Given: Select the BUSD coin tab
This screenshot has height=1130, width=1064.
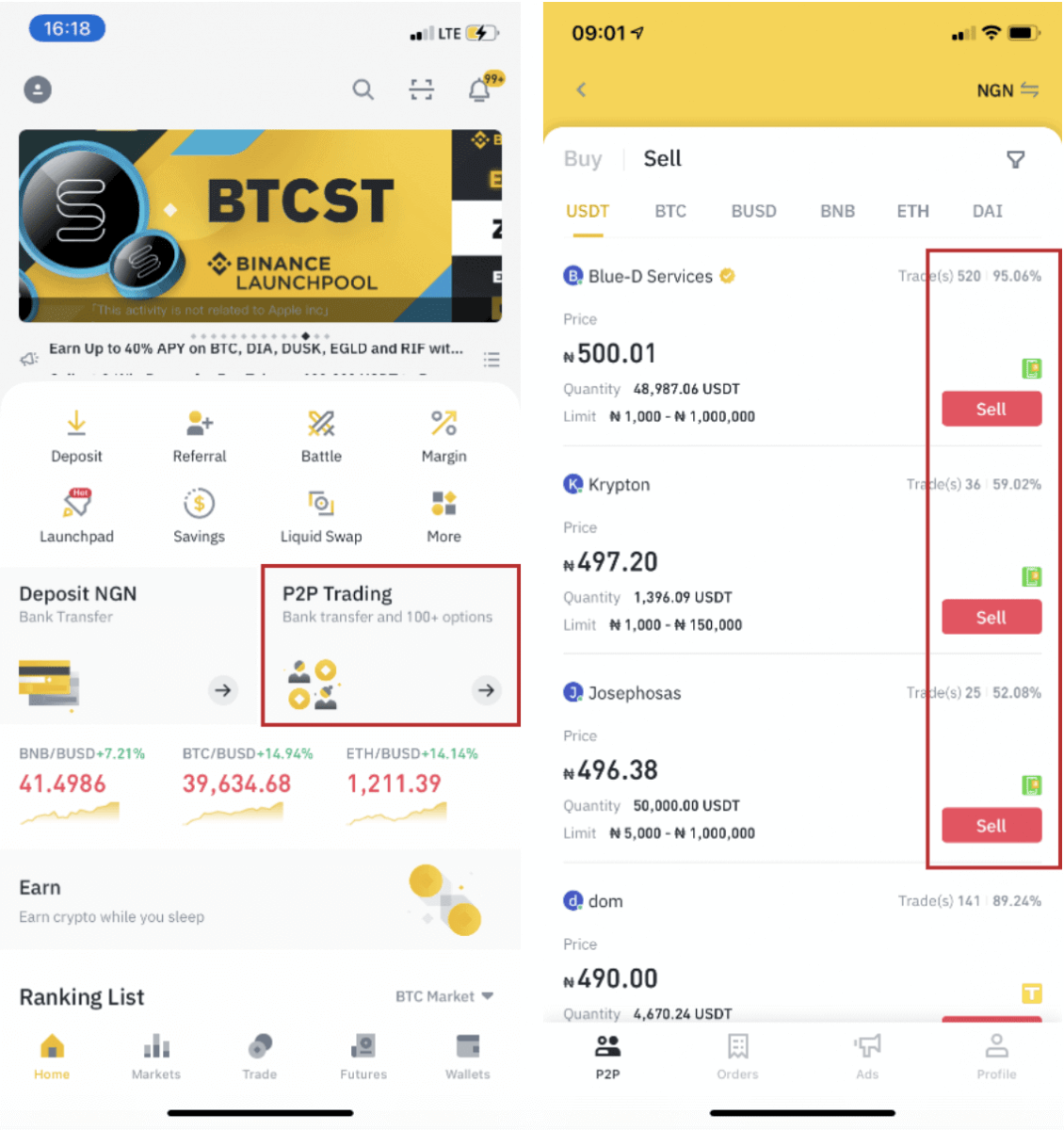Looking at the screenshot, I should tap(753, 211).
